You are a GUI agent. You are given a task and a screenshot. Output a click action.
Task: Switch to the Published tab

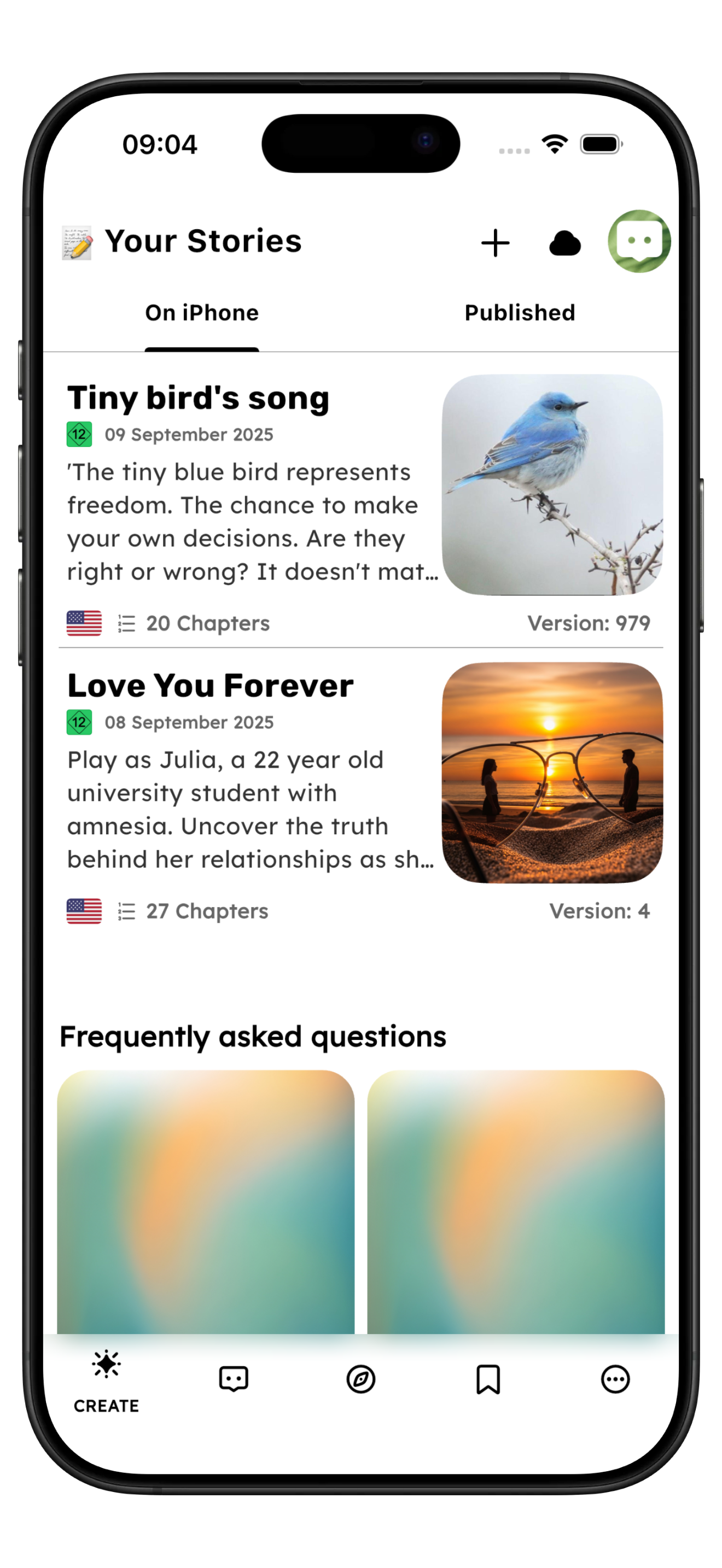519,313
